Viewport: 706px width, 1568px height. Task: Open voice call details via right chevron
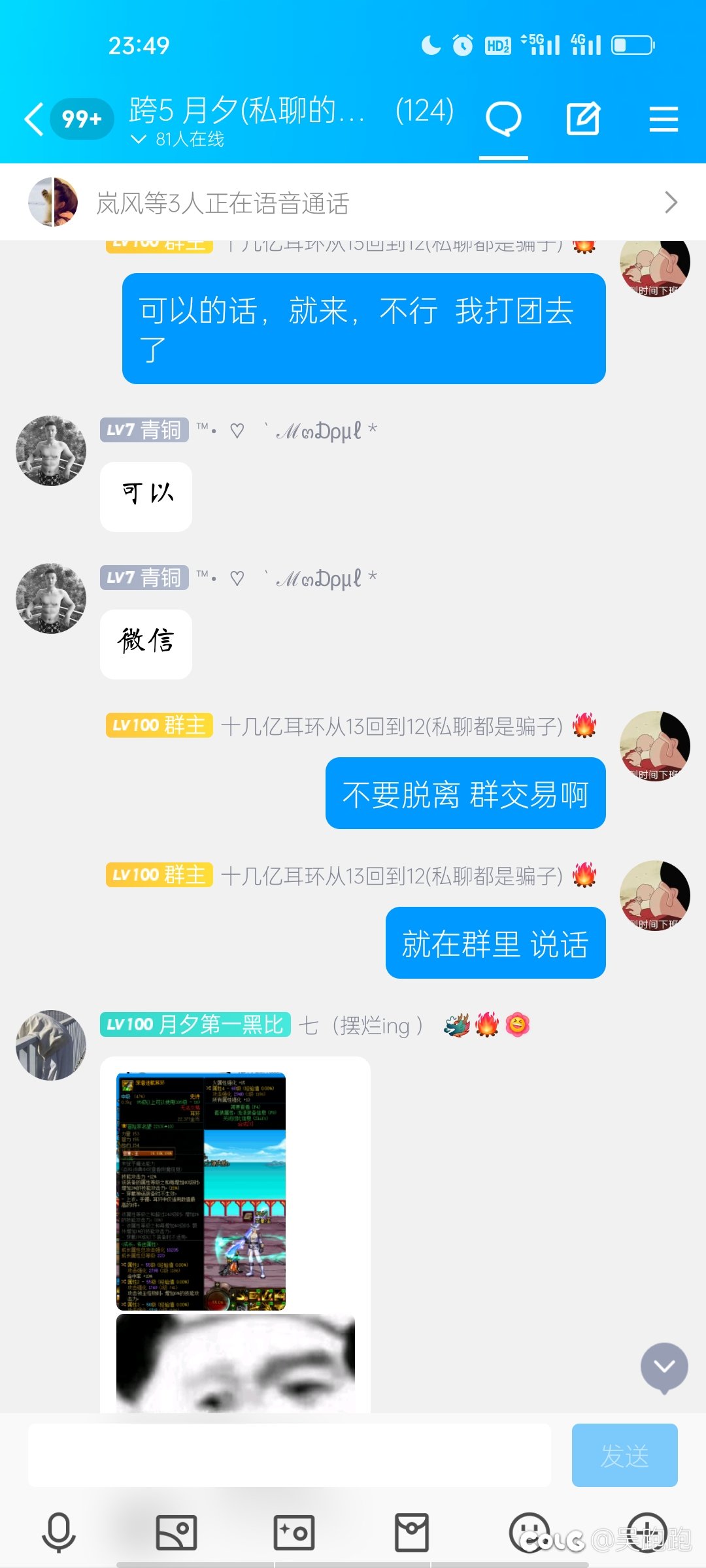(x=671, y=202)
